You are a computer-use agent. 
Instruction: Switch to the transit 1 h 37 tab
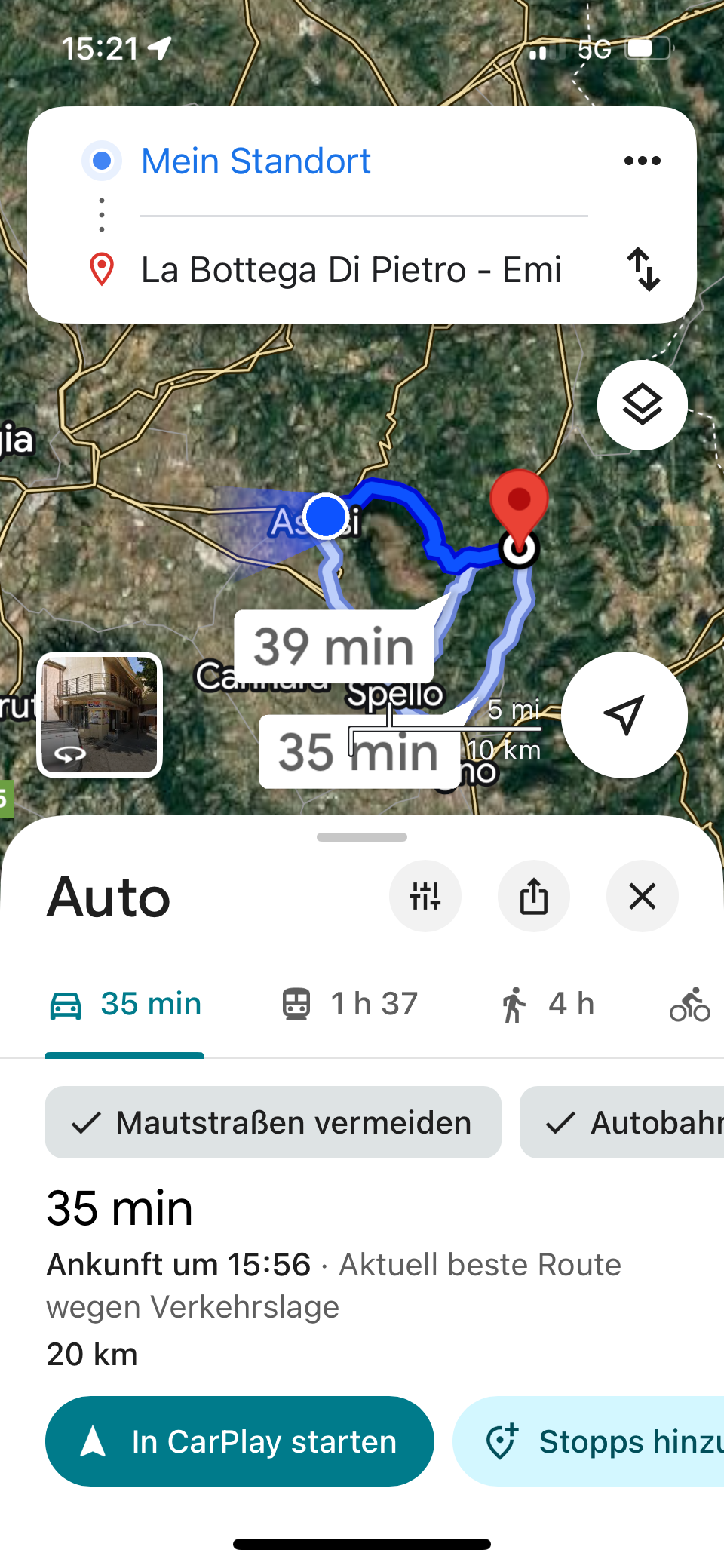(349, 1004)
